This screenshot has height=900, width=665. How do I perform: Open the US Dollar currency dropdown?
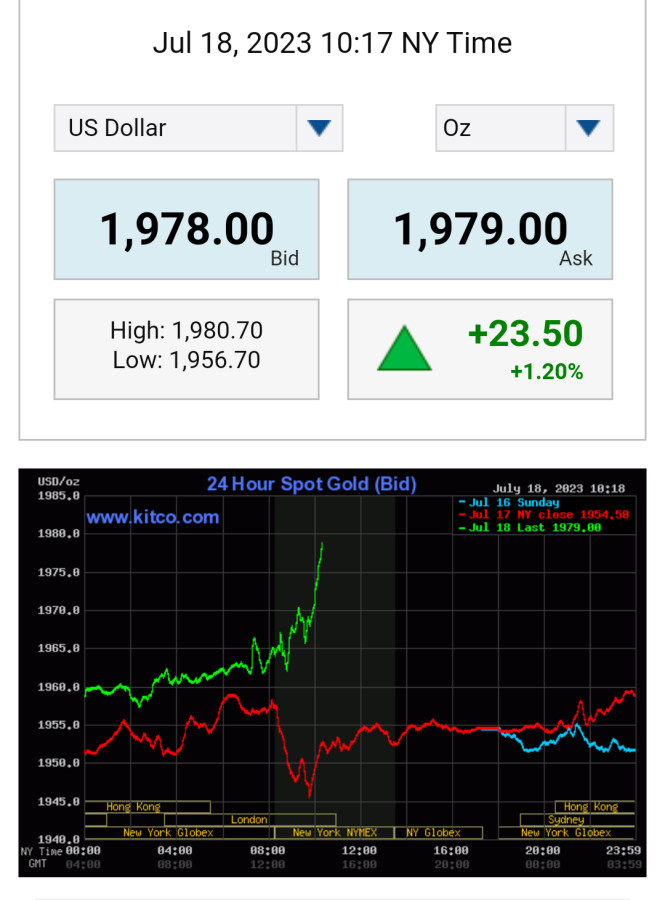pos(198,128)
